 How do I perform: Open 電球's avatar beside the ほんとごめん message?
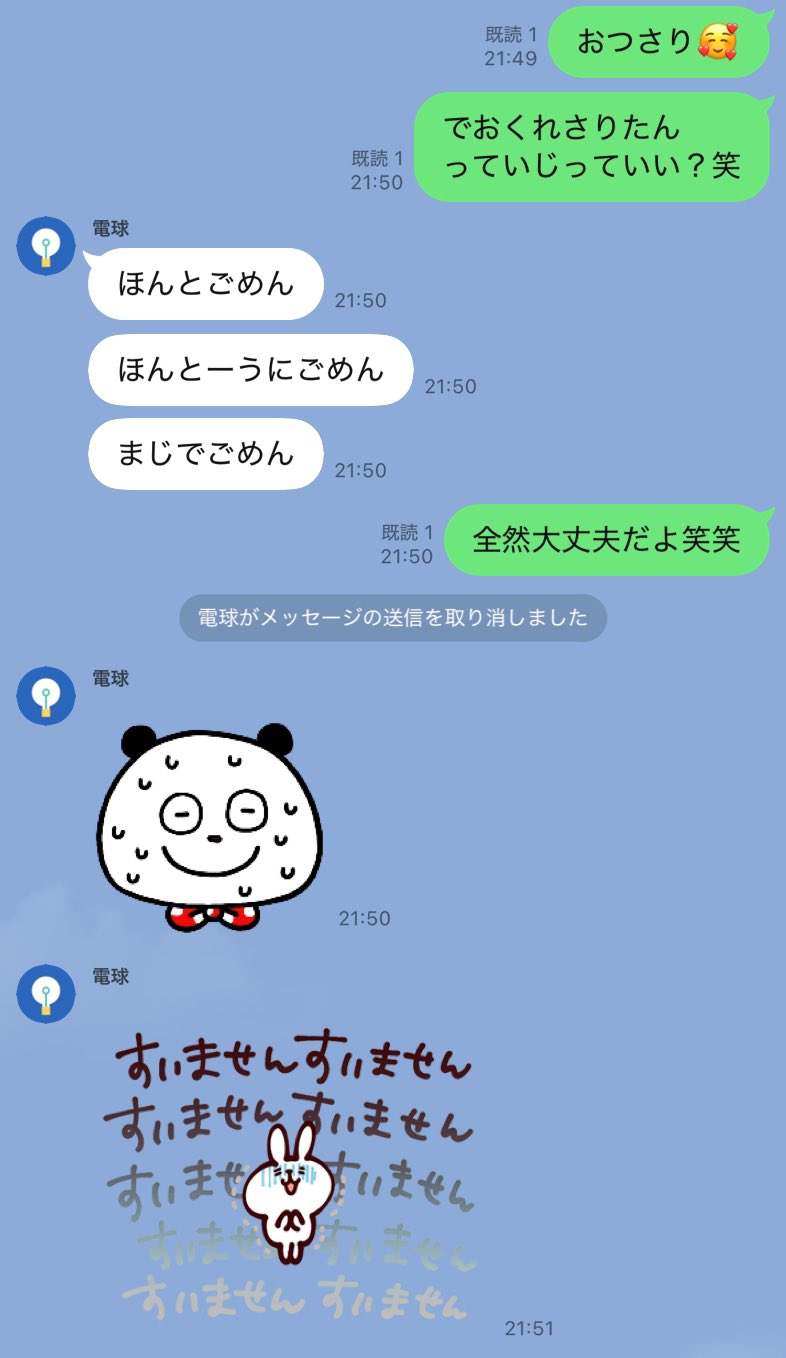click(46, 245)
